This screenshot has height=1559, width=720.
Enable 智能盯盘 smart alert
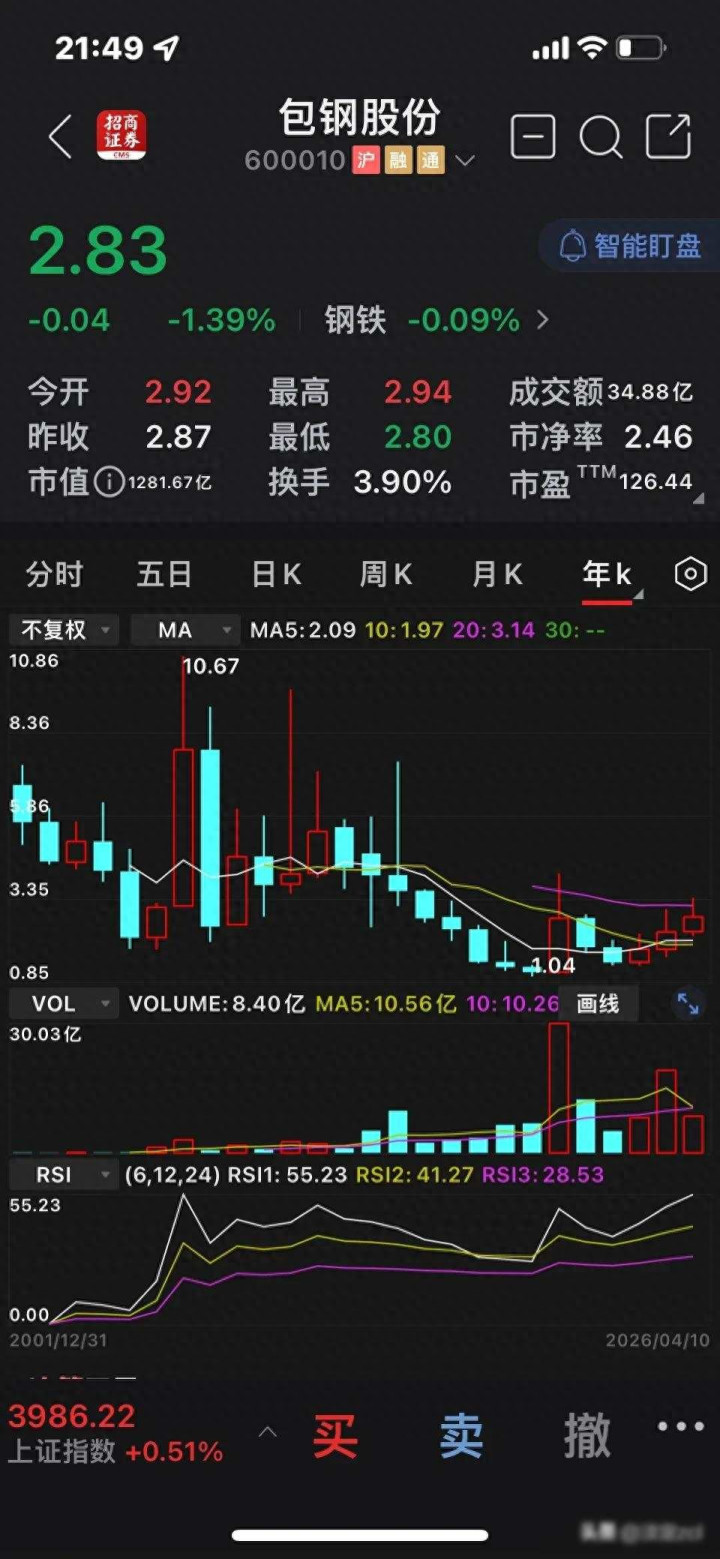[x=631, y=246]
